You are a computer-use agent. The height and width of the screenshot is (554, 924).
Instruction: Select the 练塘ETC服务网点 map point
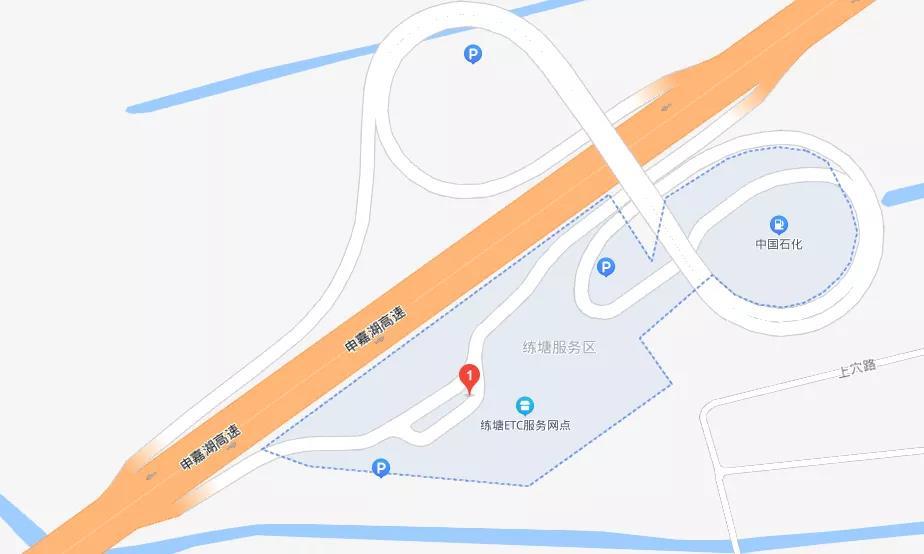[524, 406]
